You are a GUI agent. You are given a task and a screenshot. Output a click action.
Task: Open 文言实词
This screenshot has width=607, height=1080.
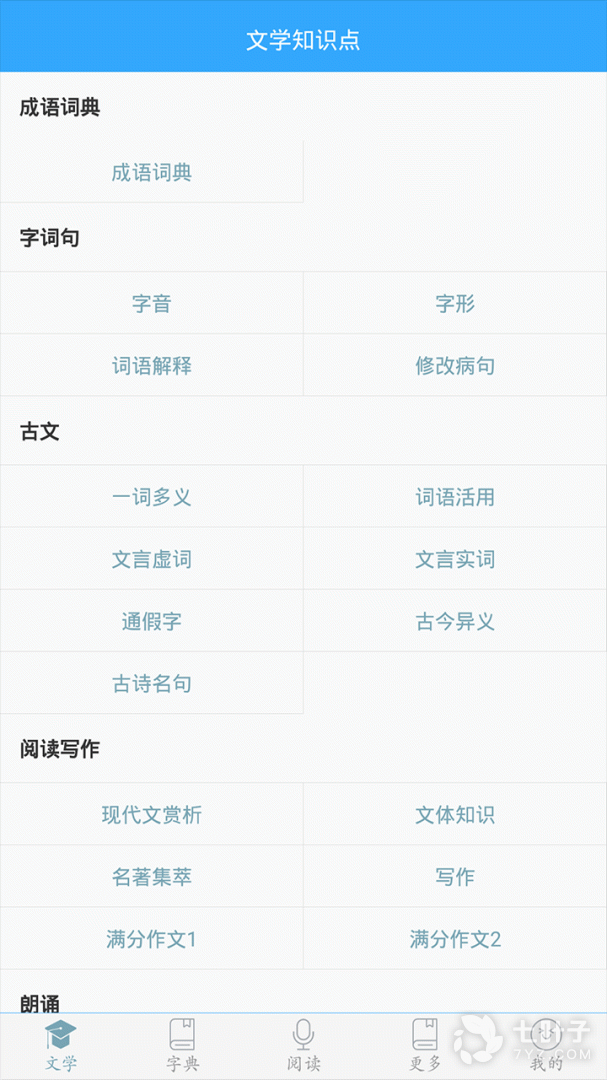pos(455,559)
